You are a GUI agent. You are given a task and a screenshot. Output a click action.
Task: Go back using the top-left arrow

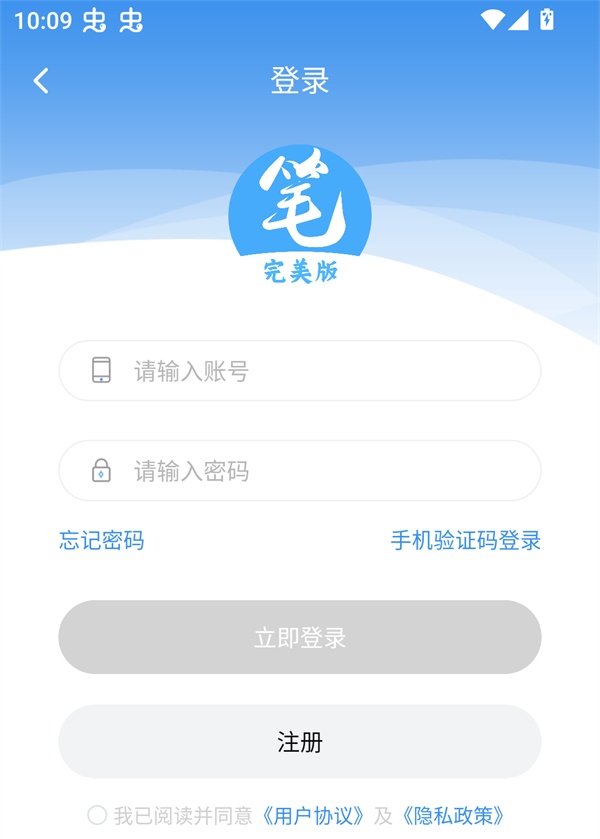(41, 81)
